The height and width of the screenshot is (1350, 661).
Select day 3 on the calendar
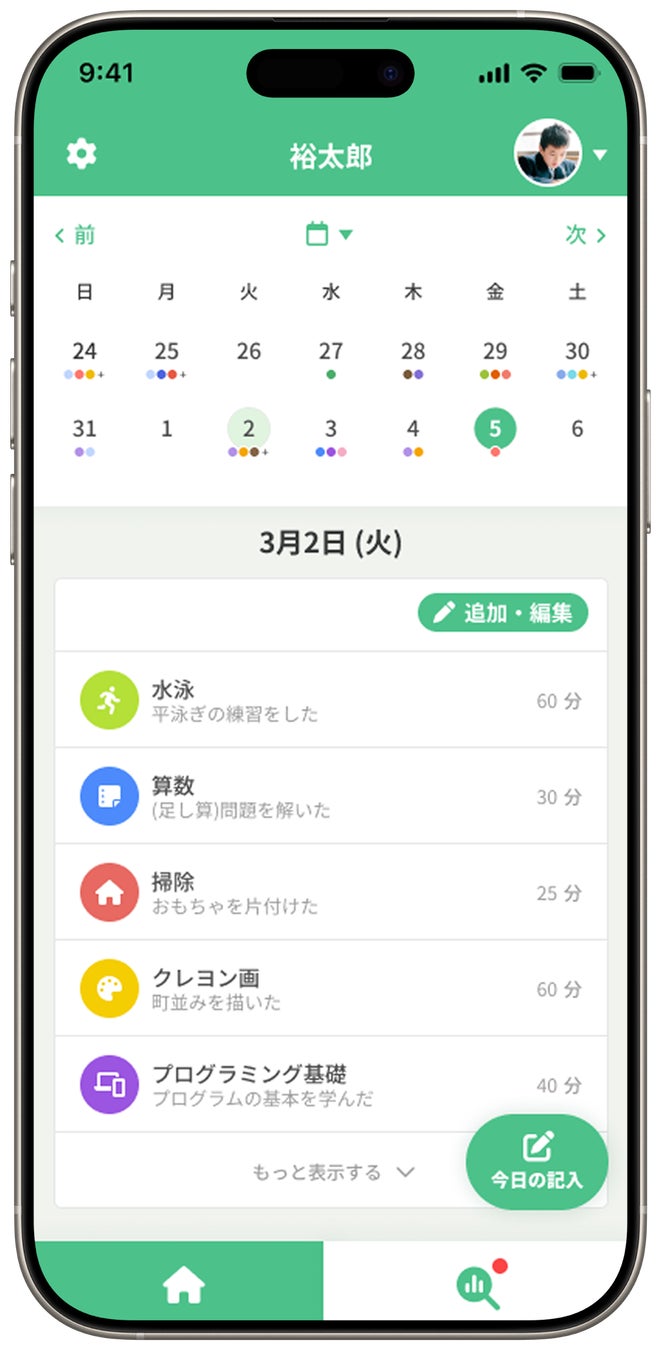click(331, 430)
